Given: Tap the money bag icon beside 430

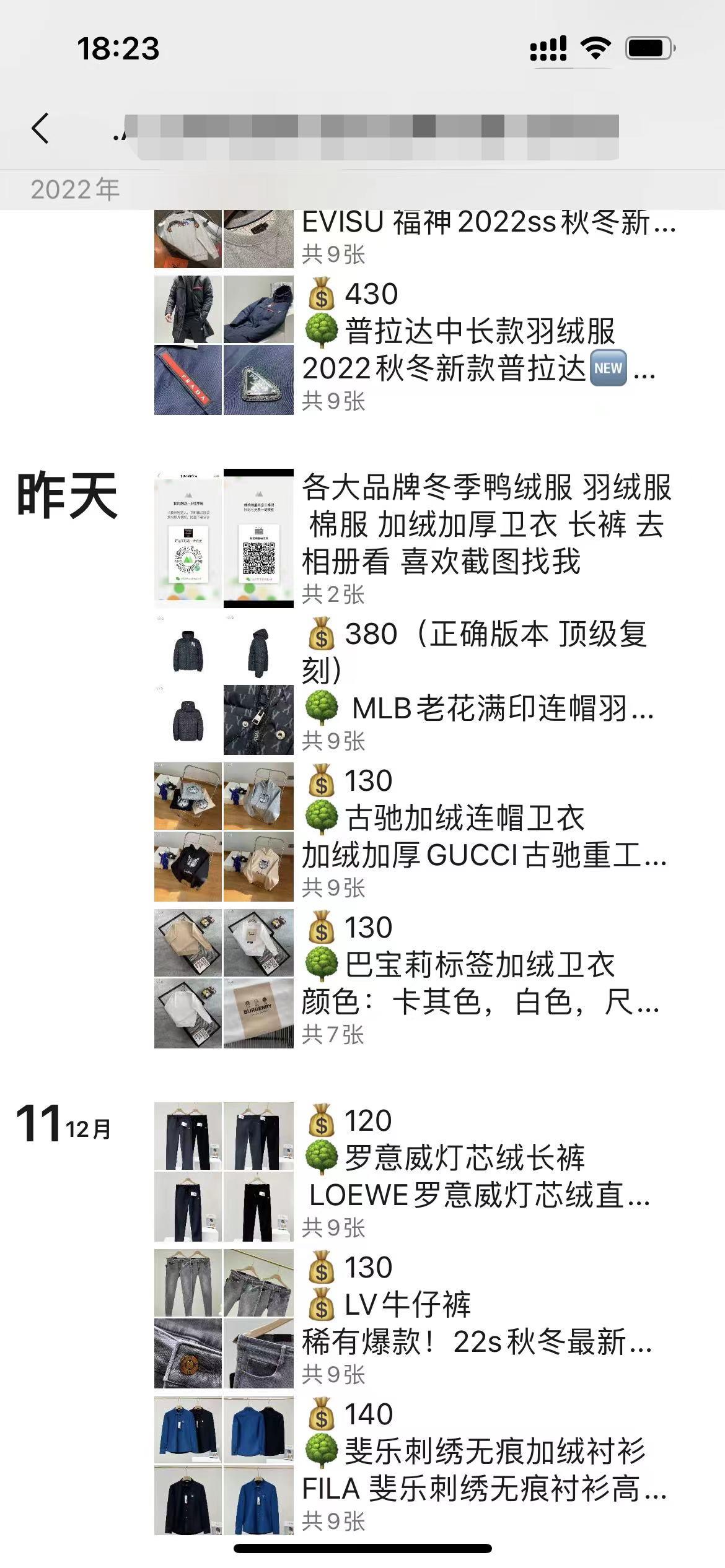Looking at the screenshot, I should pos(322,293).
